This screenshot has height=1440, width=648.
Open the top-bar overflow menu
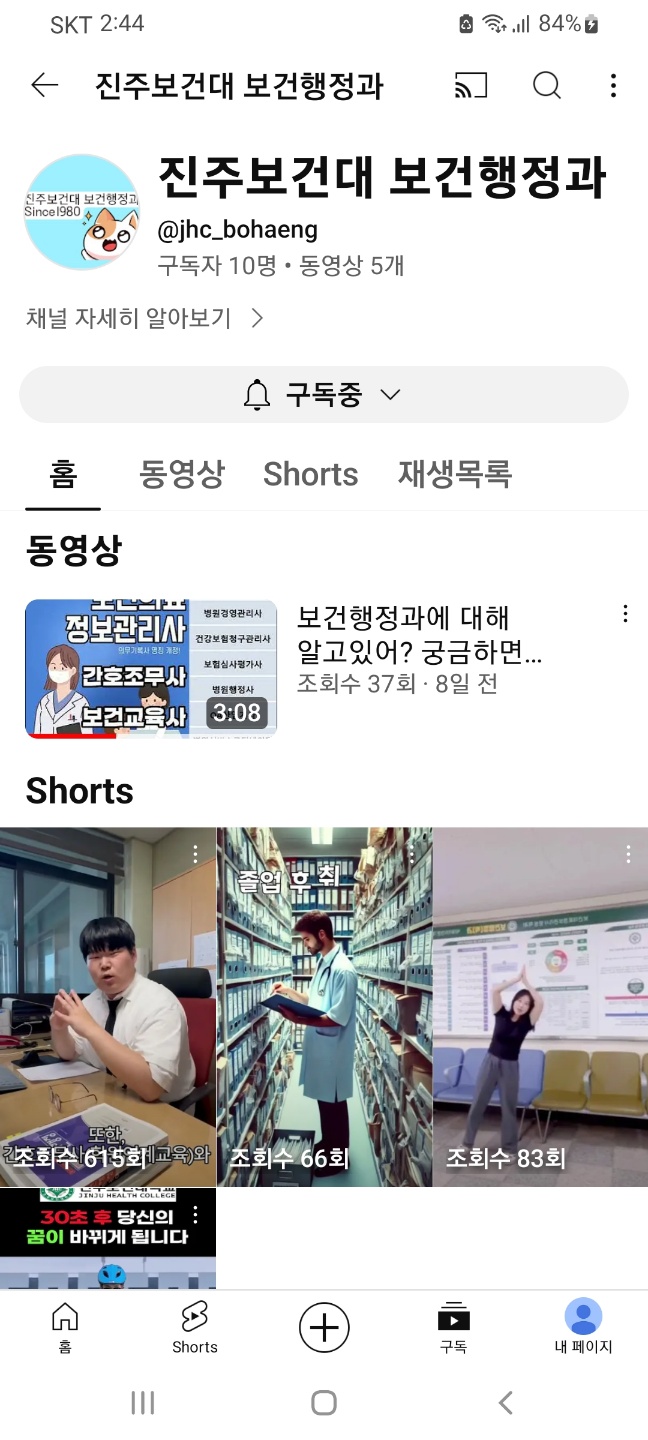pos(613,86)
